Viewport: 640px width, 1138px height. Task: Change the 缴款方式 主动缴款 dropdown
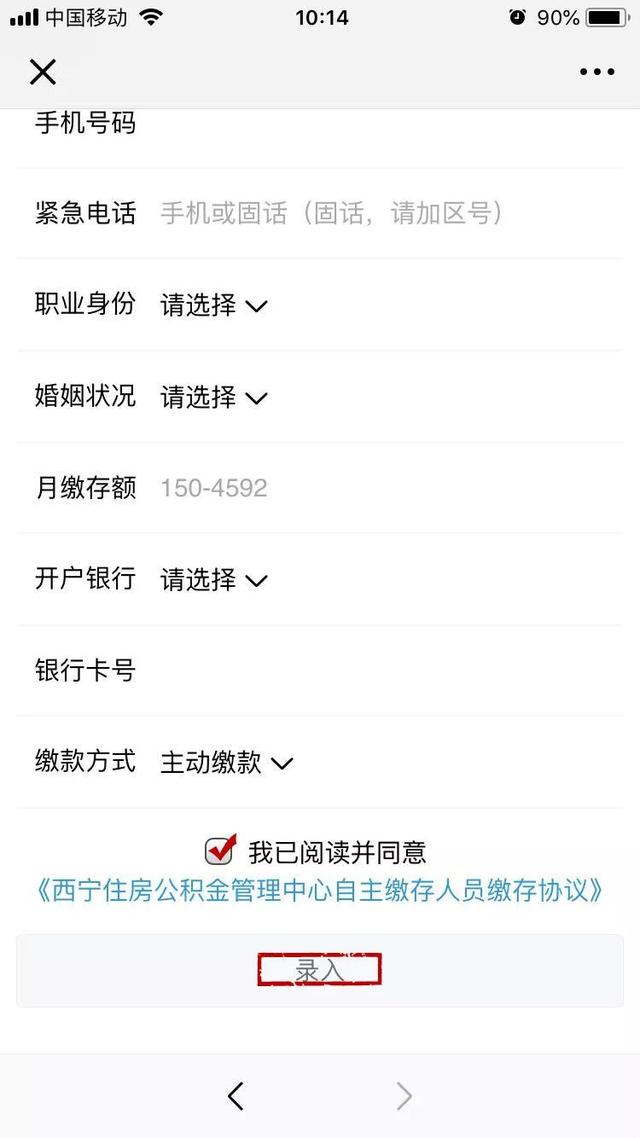226,763
